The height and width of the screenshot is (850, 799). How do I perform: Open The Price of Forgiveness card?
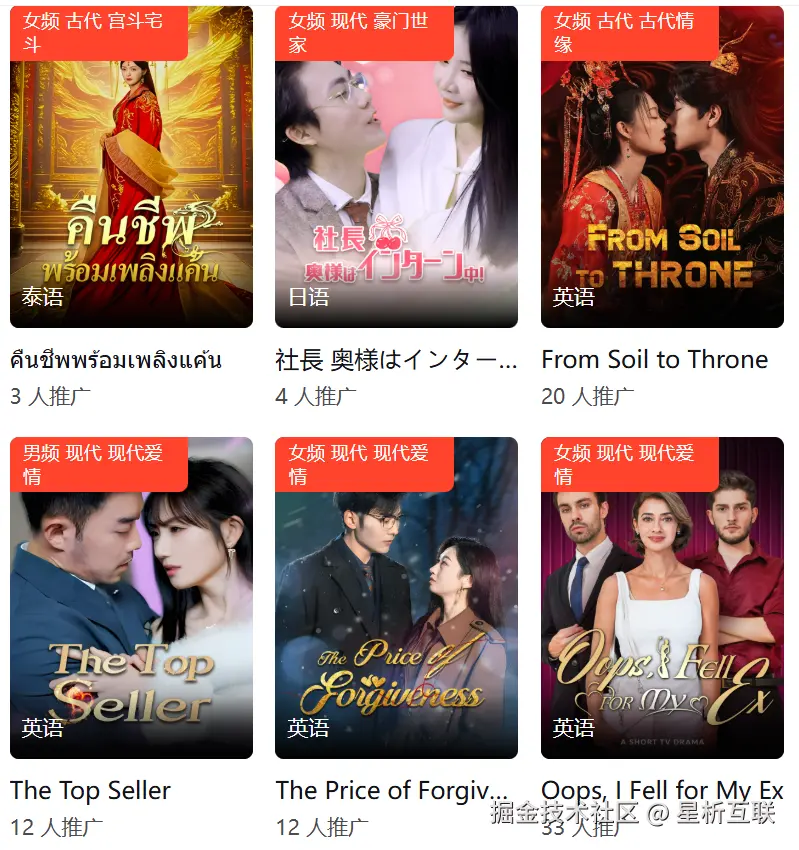[x=396, y=600]
